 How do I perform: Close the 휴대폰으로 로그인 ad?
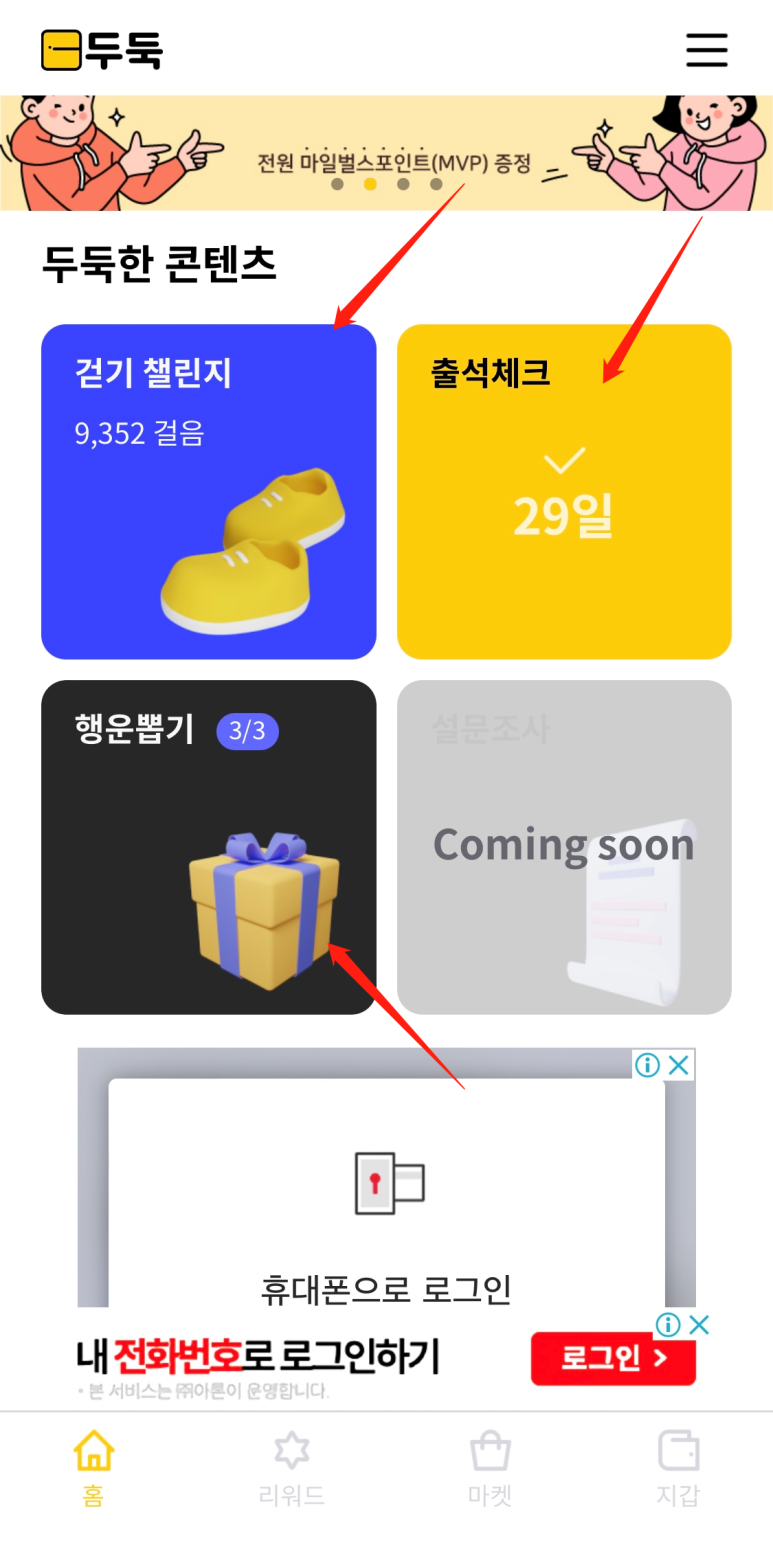(679, 1065)
